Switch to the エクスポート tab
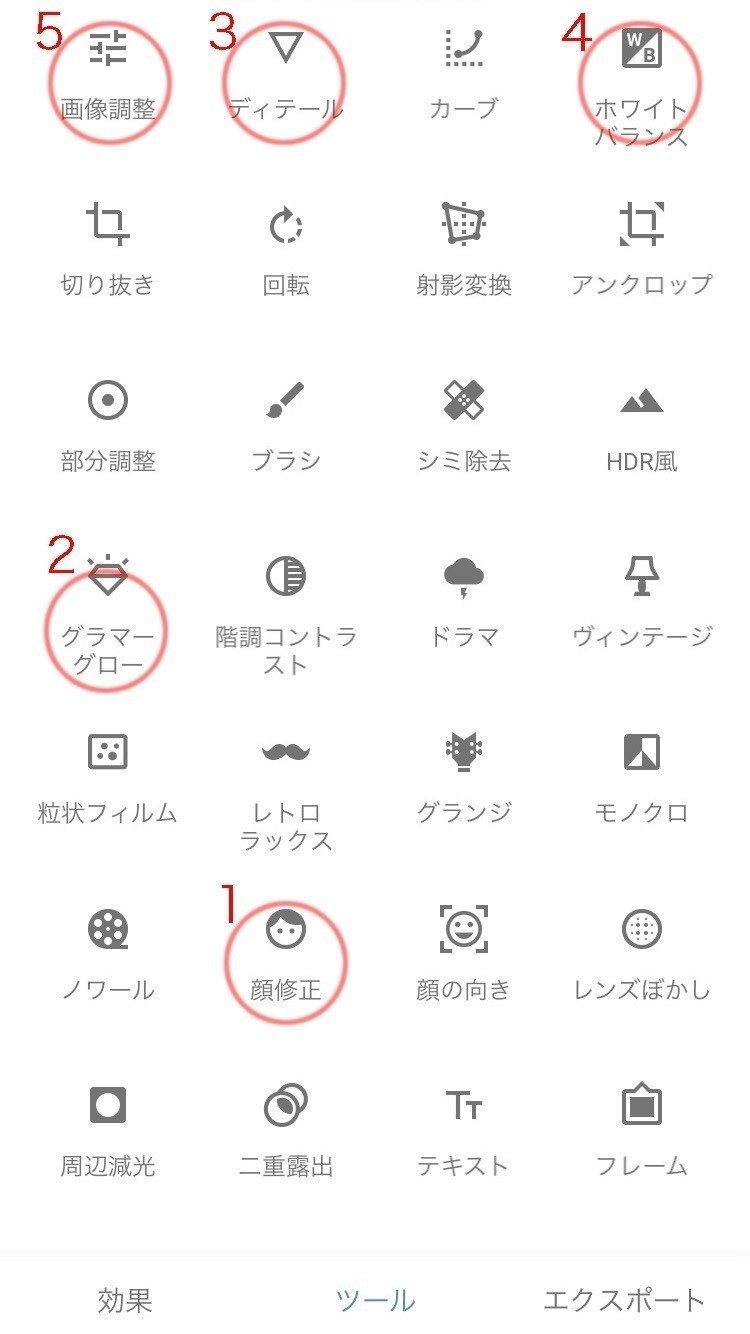 [624, 1300]
